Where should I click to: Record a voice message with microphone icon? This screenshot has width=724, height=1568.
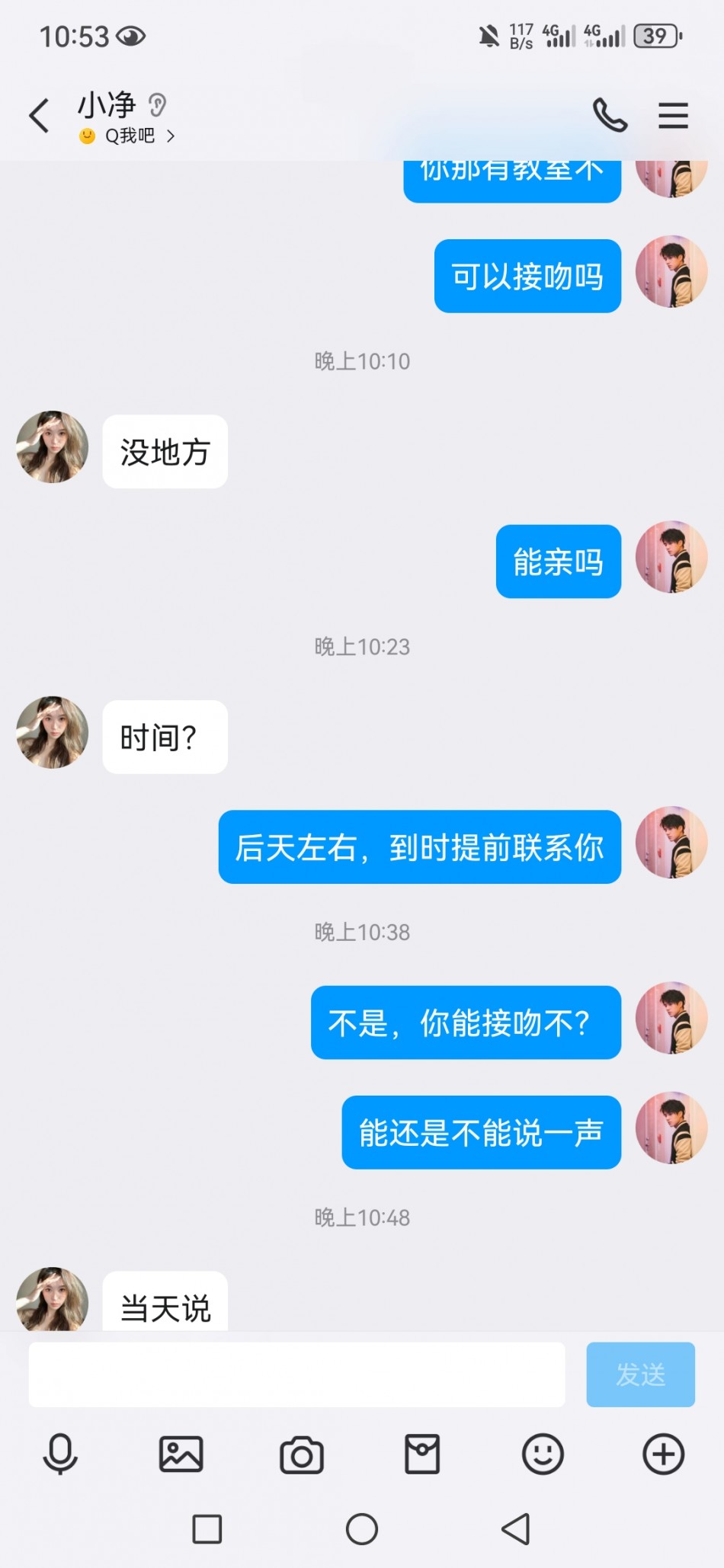[60, 1454]
